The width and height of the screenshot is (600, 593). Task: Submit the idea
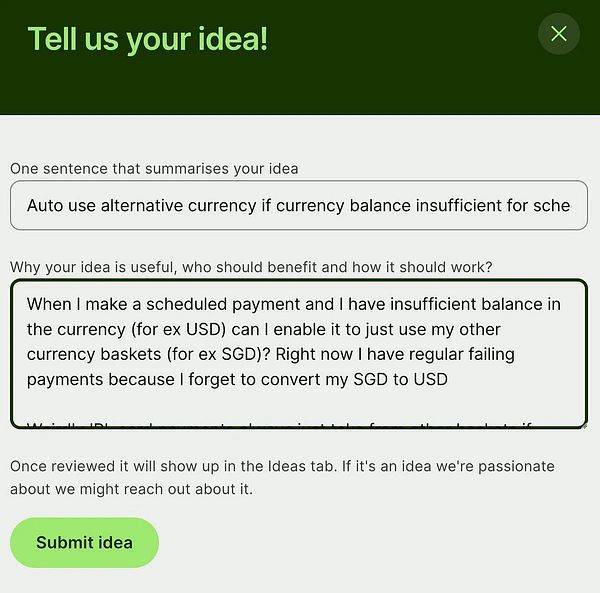(84, 543)
